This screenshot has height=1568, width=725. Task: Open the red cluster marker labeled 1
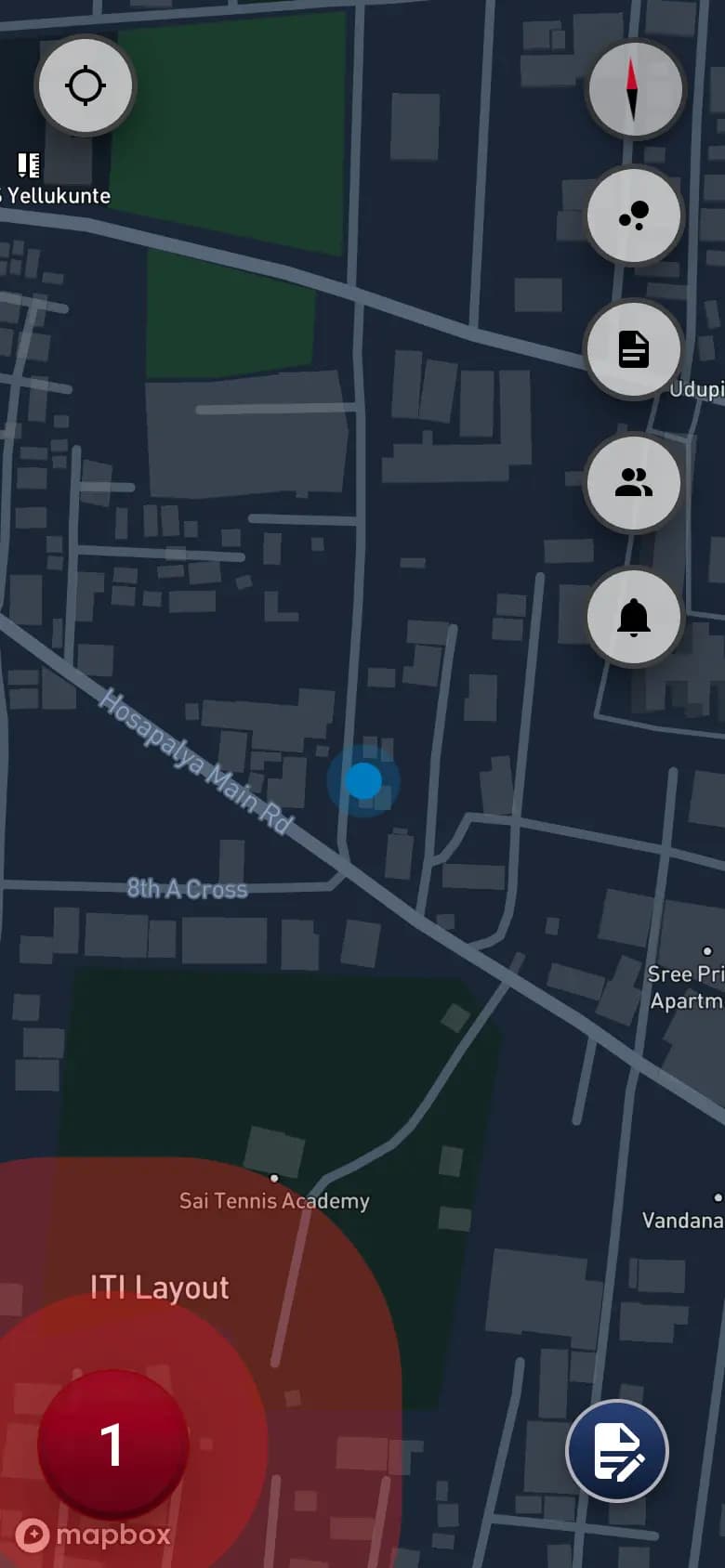[x=112, y=1444]
